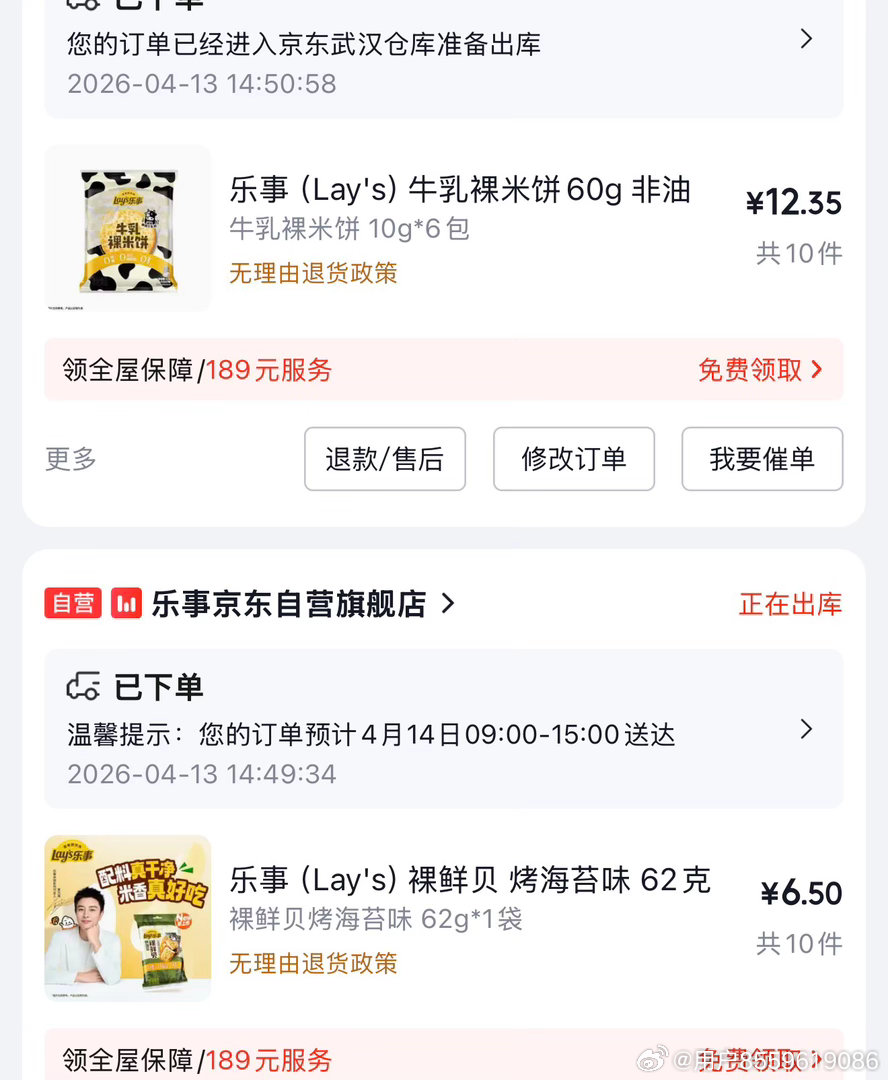888x1080 pixels.
Task: Open the 裸鲜贝 烤海苔味 product image
Action: (x=128, y=918)
